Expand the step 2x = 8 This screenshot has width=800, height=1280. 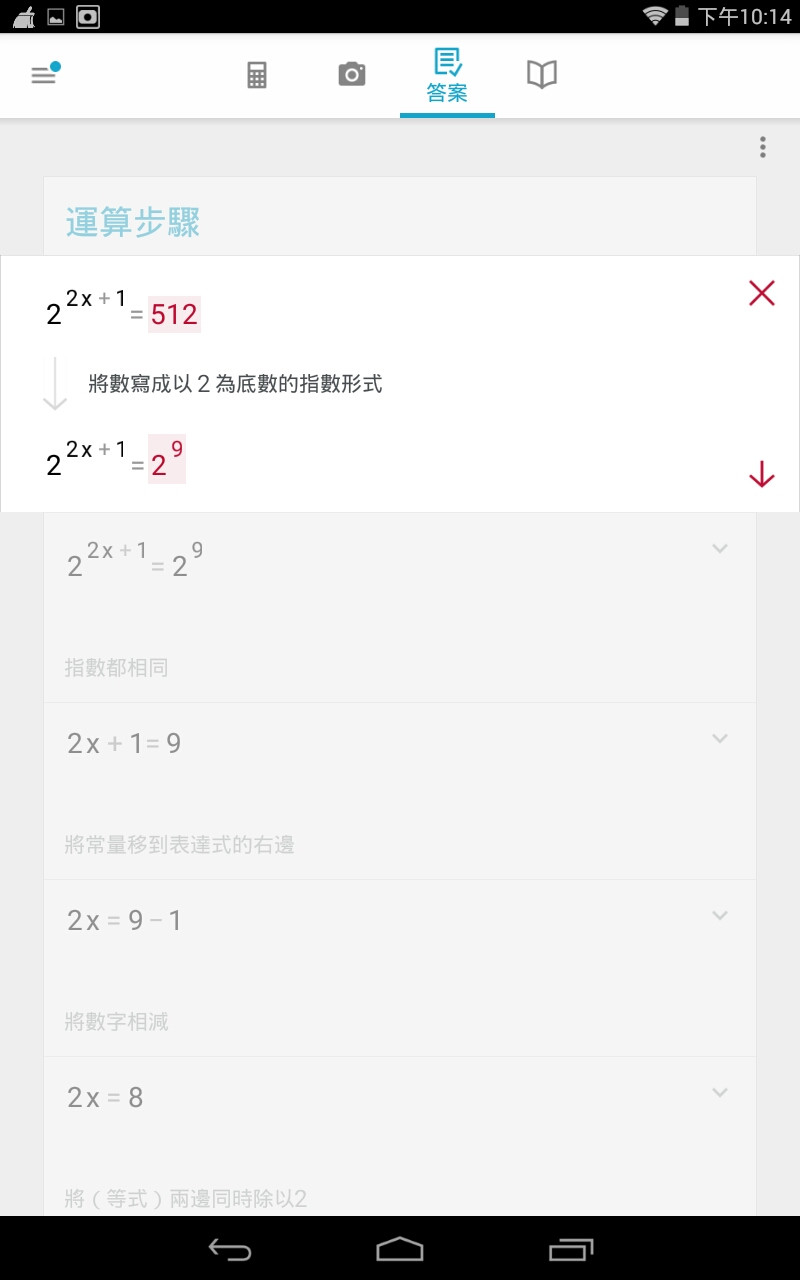[720, 1093]
